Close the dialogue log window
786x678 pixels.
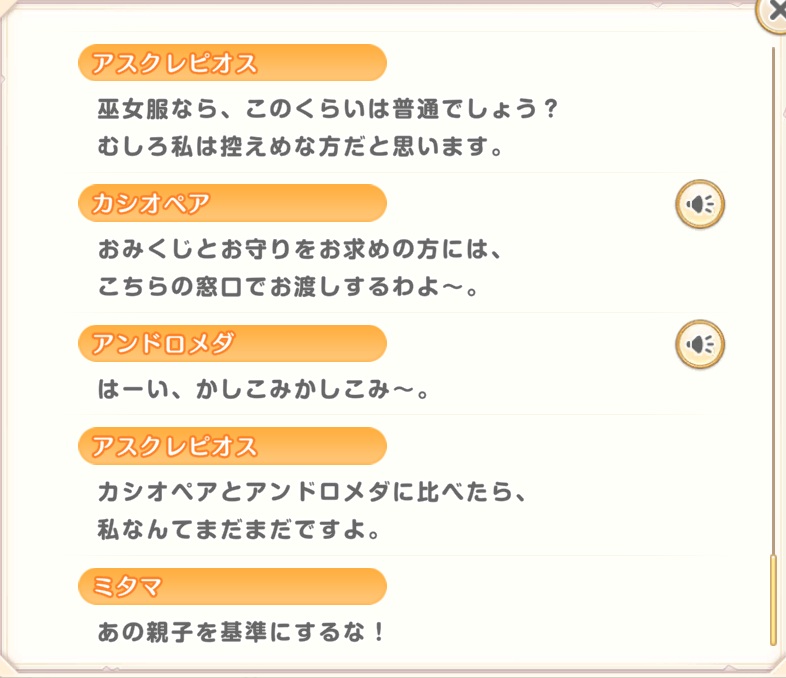(775, 10)
